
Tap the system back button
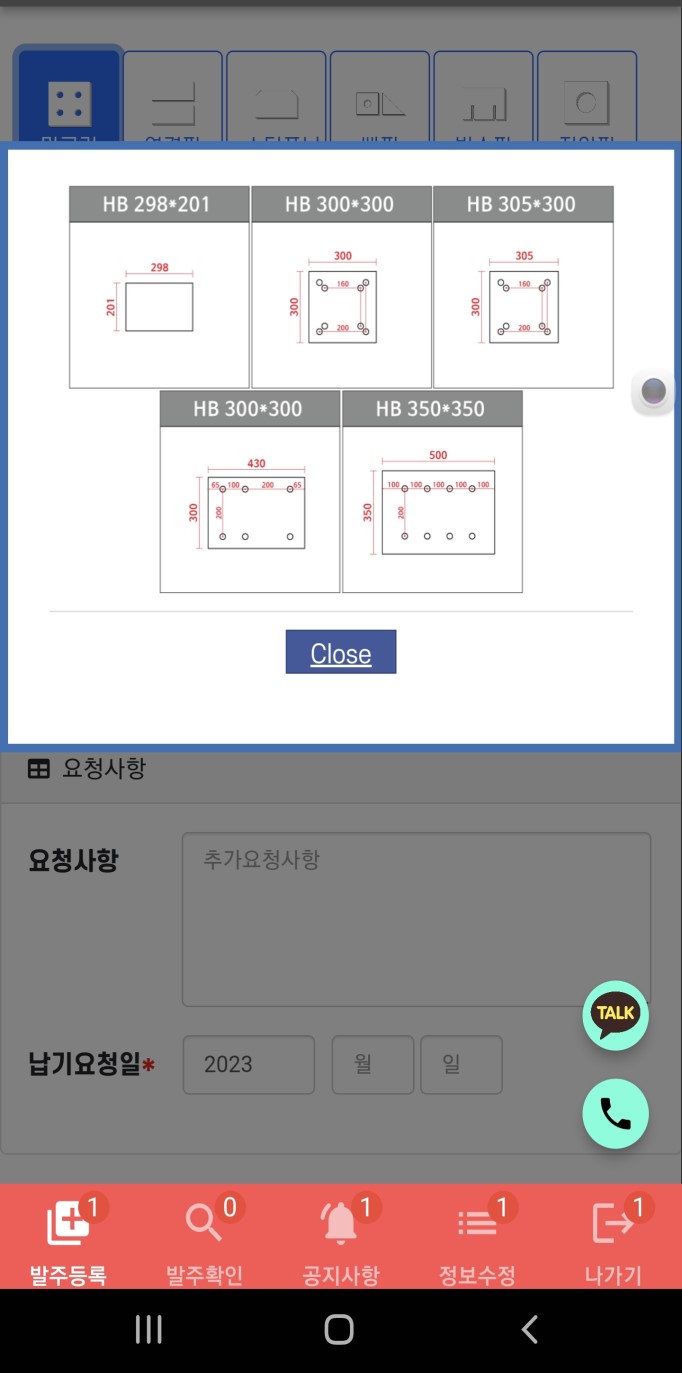[530, 1329]
